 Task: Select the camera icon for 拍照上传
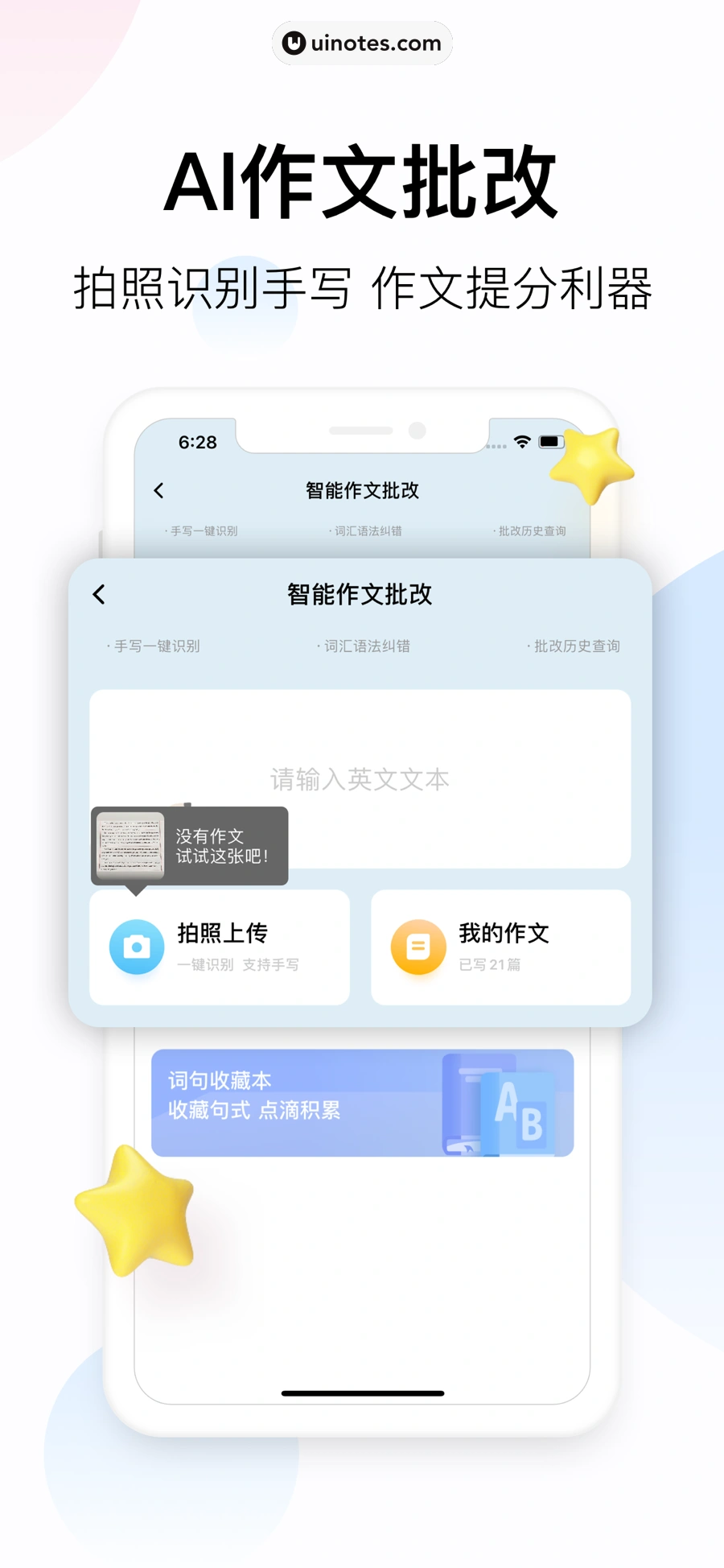(137, 947)
